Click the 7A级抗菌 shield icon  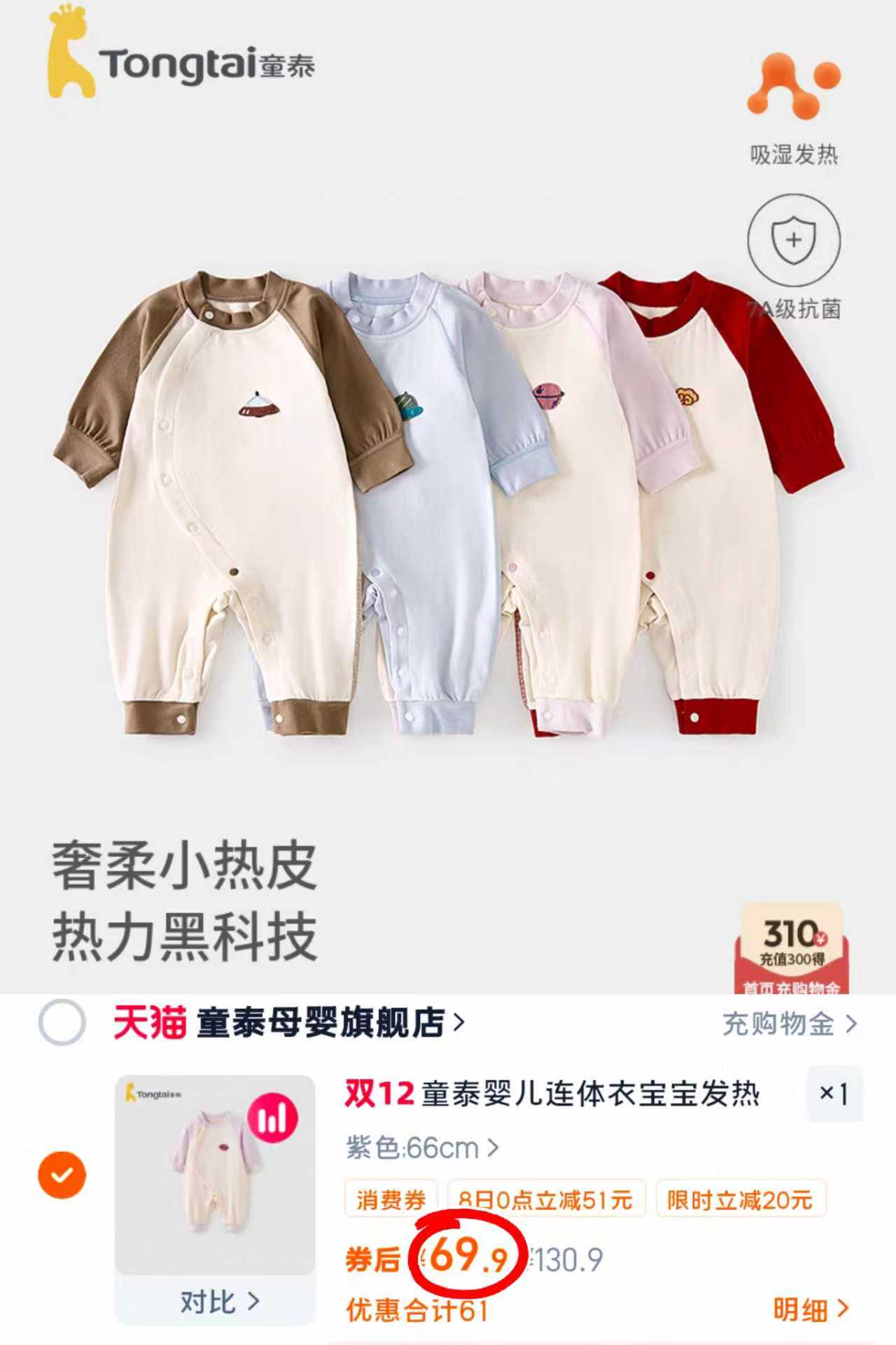[x=794, y=239]
